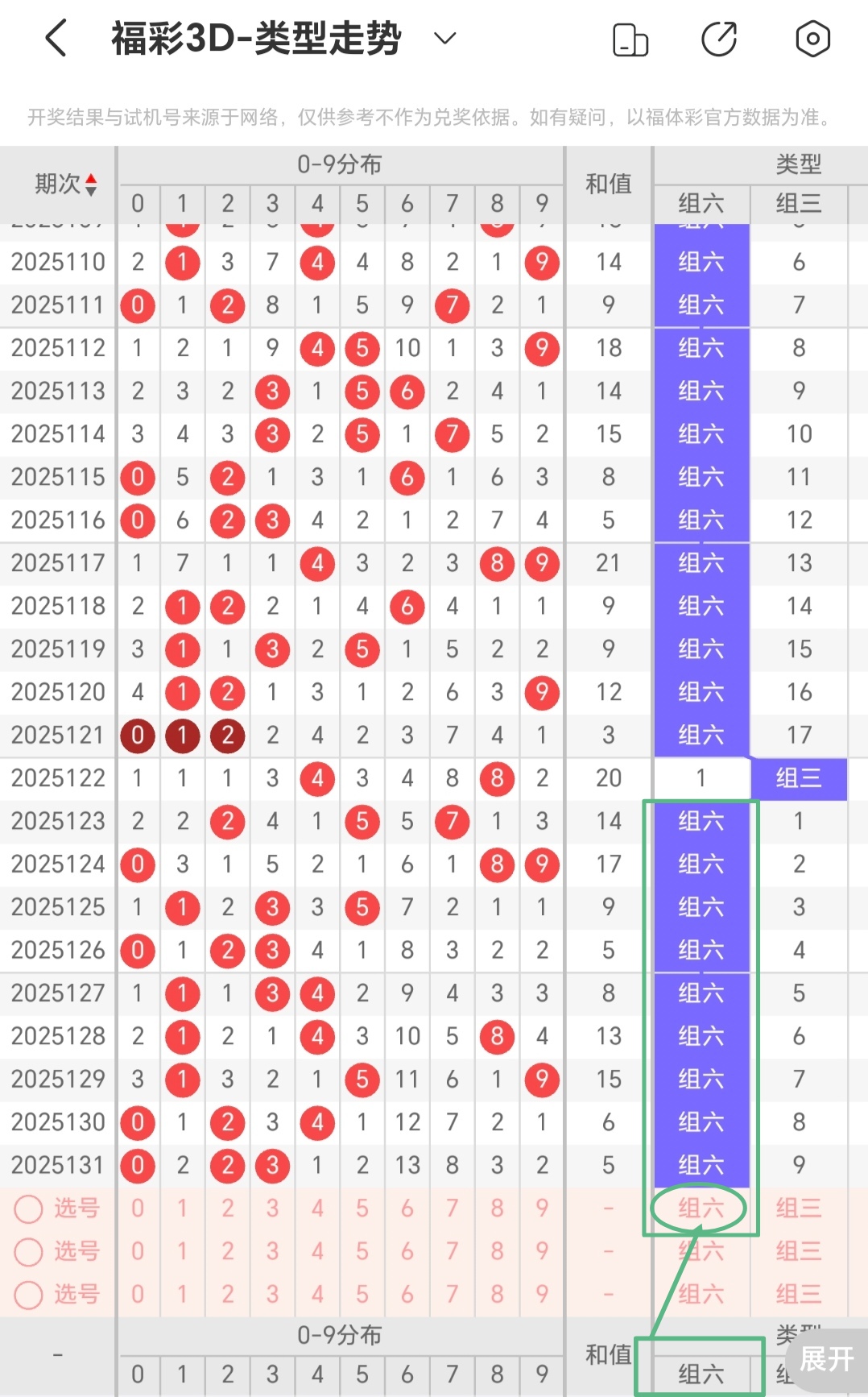868x1397 pixels.
Task: Tap the 展开 button
Action: pyautogui.click(x=825, y=1359)
